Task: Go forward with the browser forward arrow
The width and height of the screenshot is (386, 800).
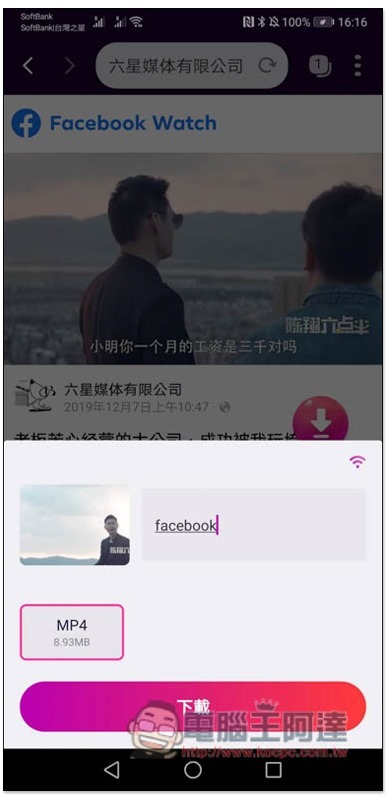Action: pos(69,66)
